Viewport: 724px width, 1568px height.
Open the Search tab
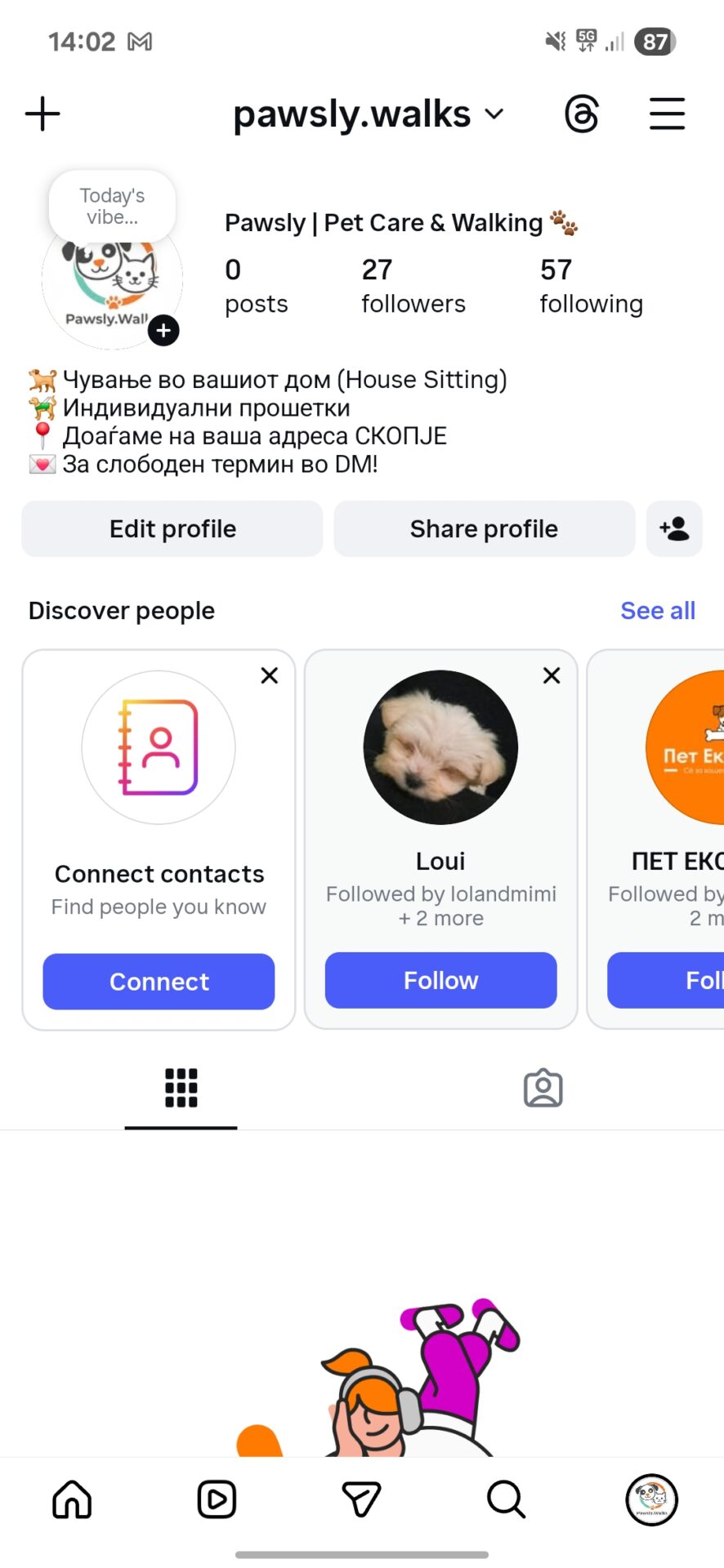[506, 1499]
